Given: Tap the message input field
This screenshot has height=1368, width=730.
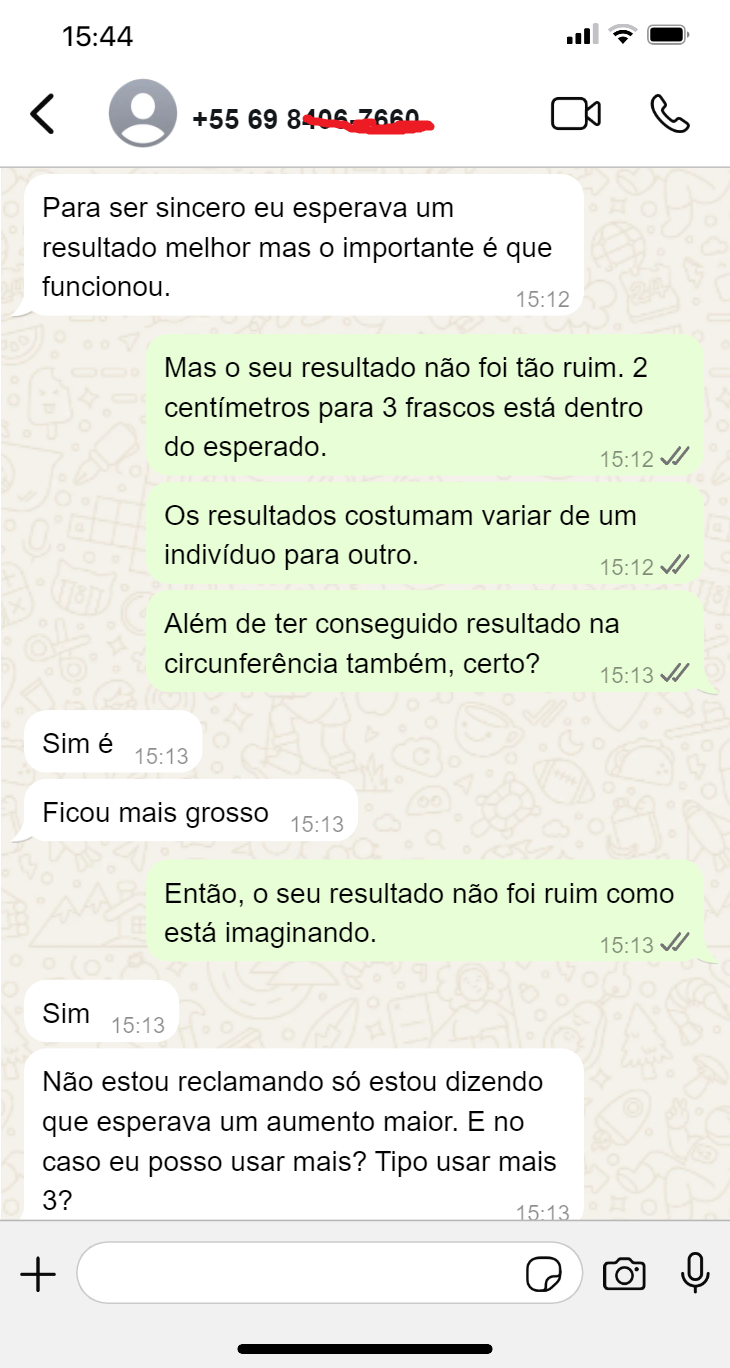Looking at the screenshot, I should pyautogui.click(x=300, y=1274).
